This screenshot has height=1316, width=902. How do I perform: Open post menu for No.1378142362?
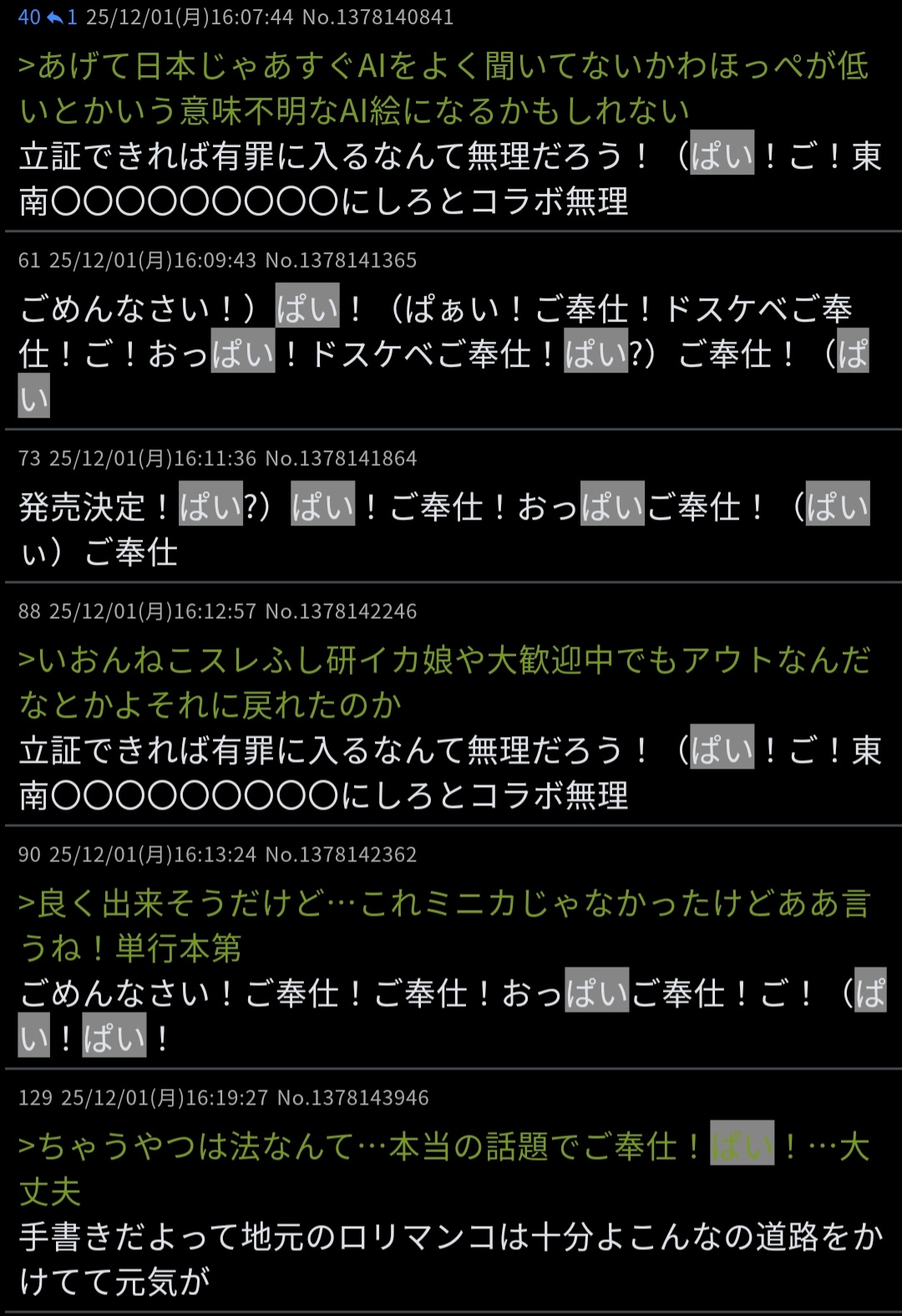click(x=341, y=855)
